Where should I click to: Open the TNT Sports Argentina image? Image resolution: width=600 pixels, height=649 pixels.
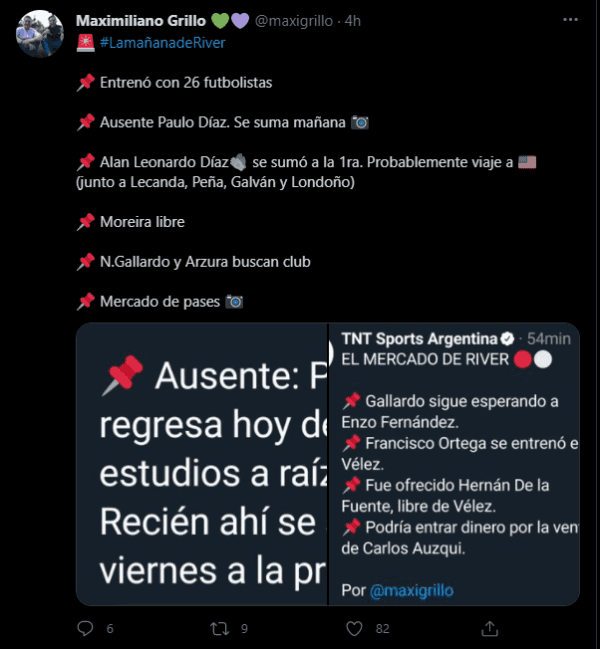[455, 464]
